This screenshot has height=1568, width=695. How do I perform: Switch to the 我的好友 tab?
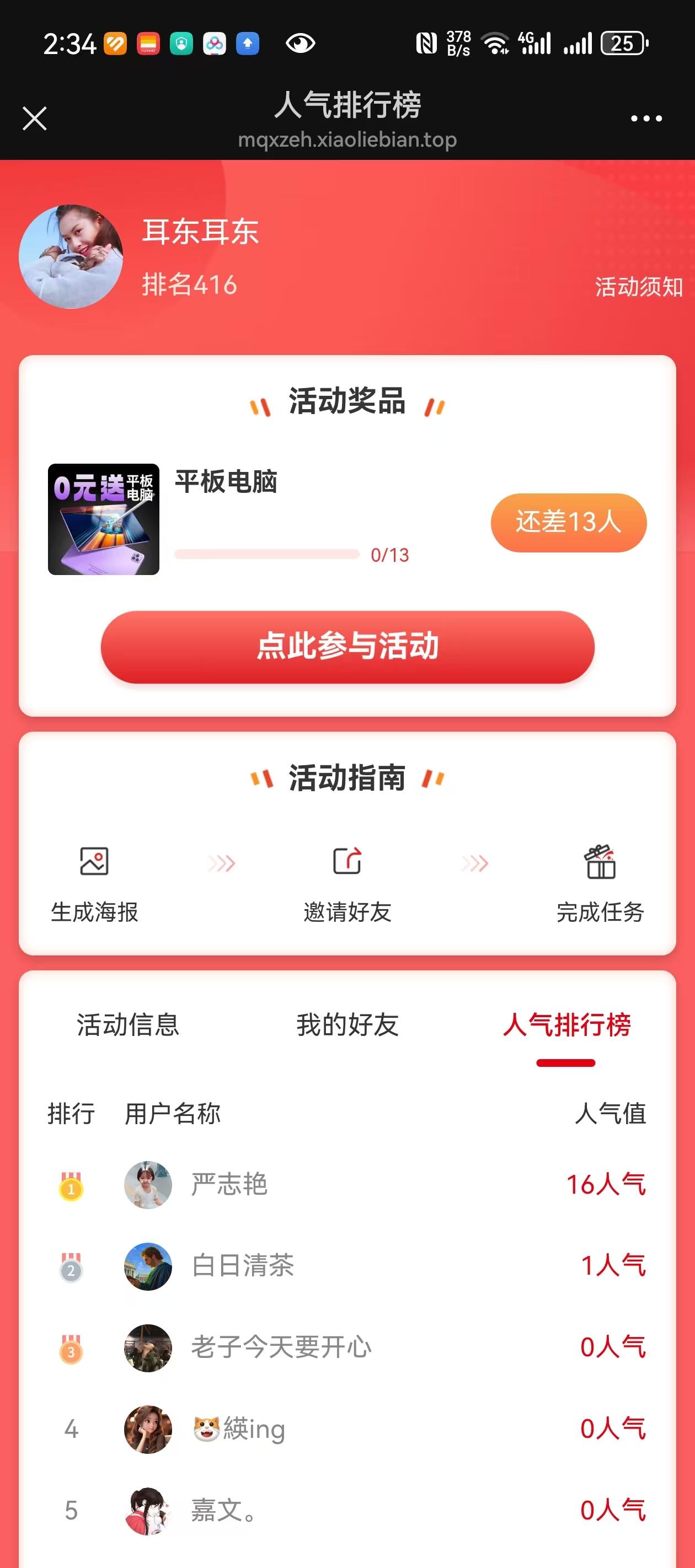[x=346, y=1026]
